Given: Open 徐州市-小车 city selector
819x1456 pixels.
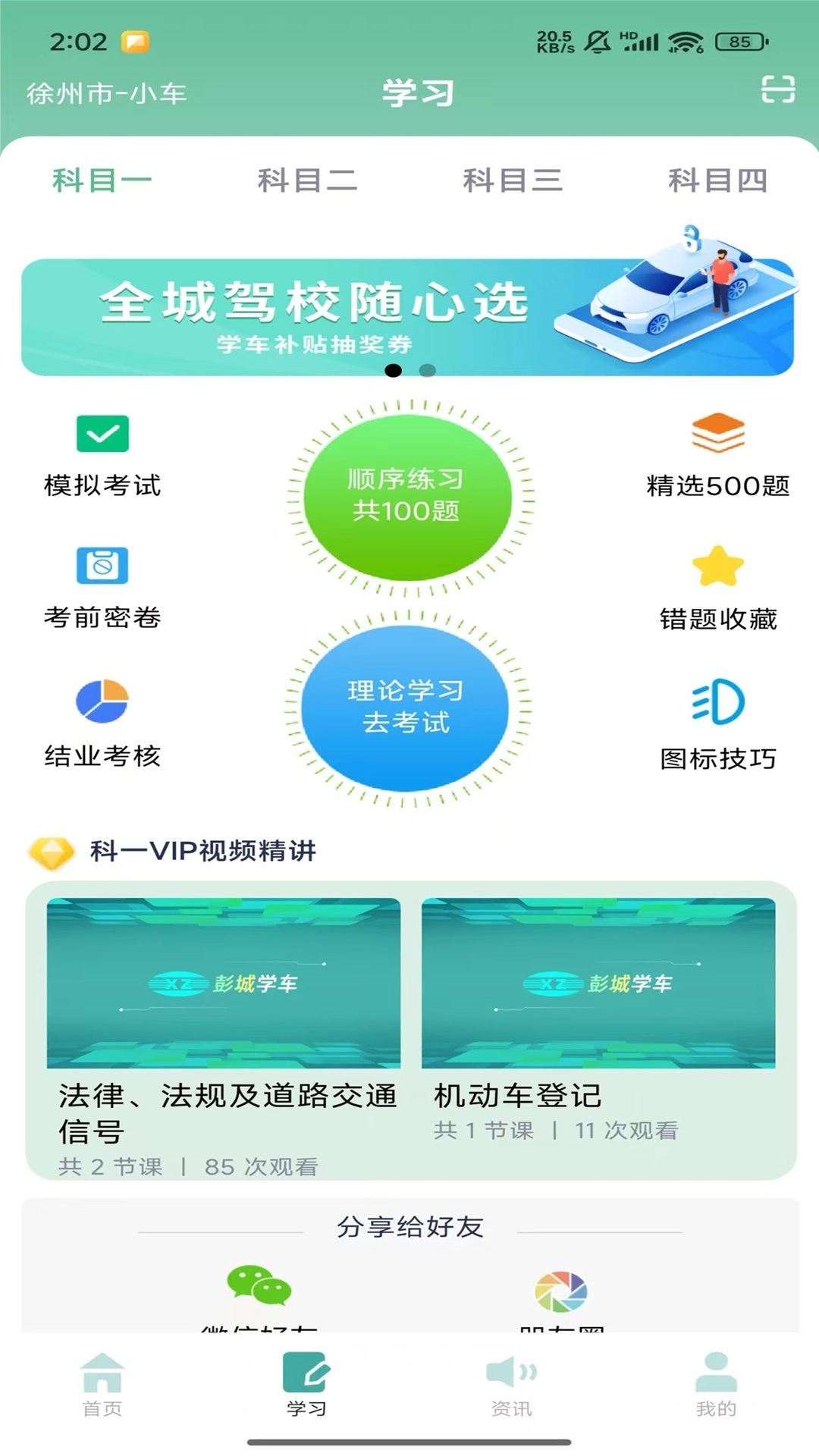Looking at the screenshot, I should pyautogui.click(x=107, y=93).
